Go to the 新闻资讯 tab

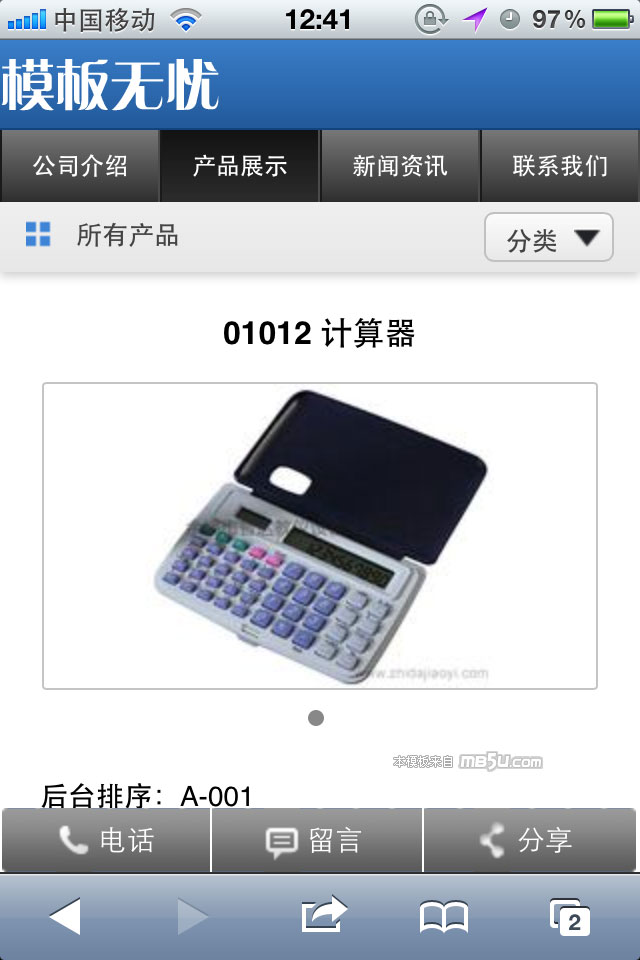[400, 166]
